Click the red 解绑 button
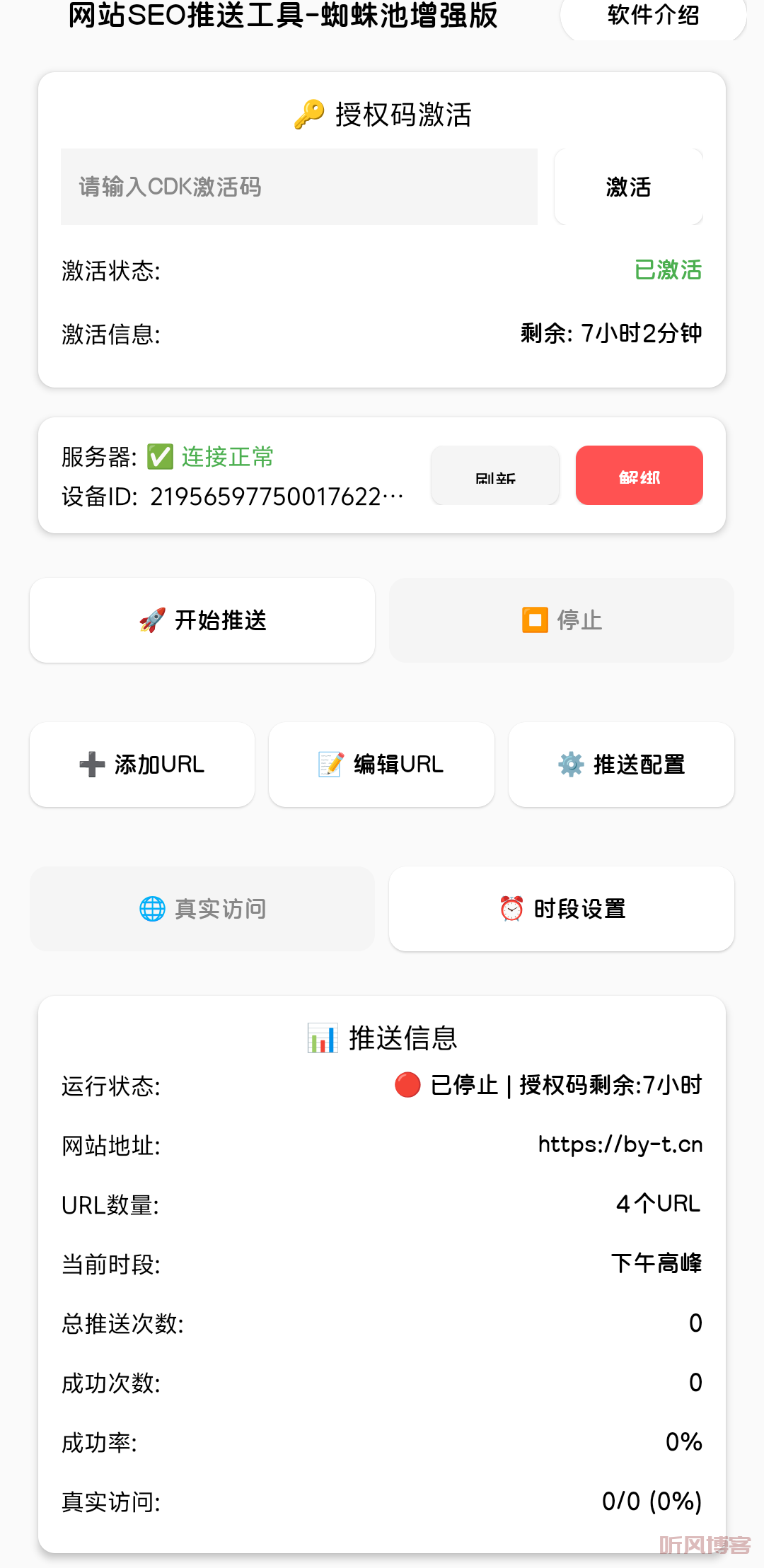The width and height of the screenshot is (764, 1568). click(639, 475)
